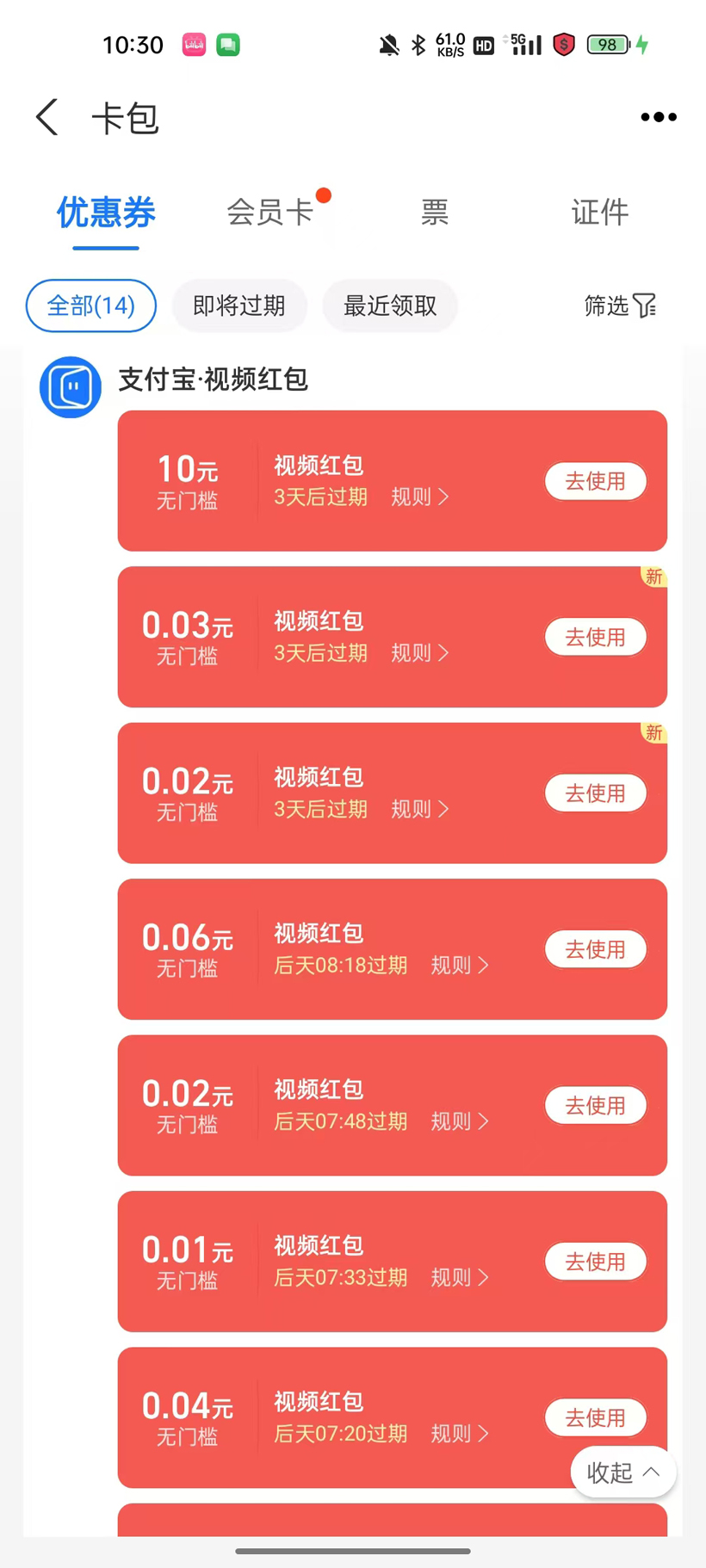Screen dimensions: 706x1568
Task: Tap 去使用 on the 0.03元 red packet
Action: 595,638
